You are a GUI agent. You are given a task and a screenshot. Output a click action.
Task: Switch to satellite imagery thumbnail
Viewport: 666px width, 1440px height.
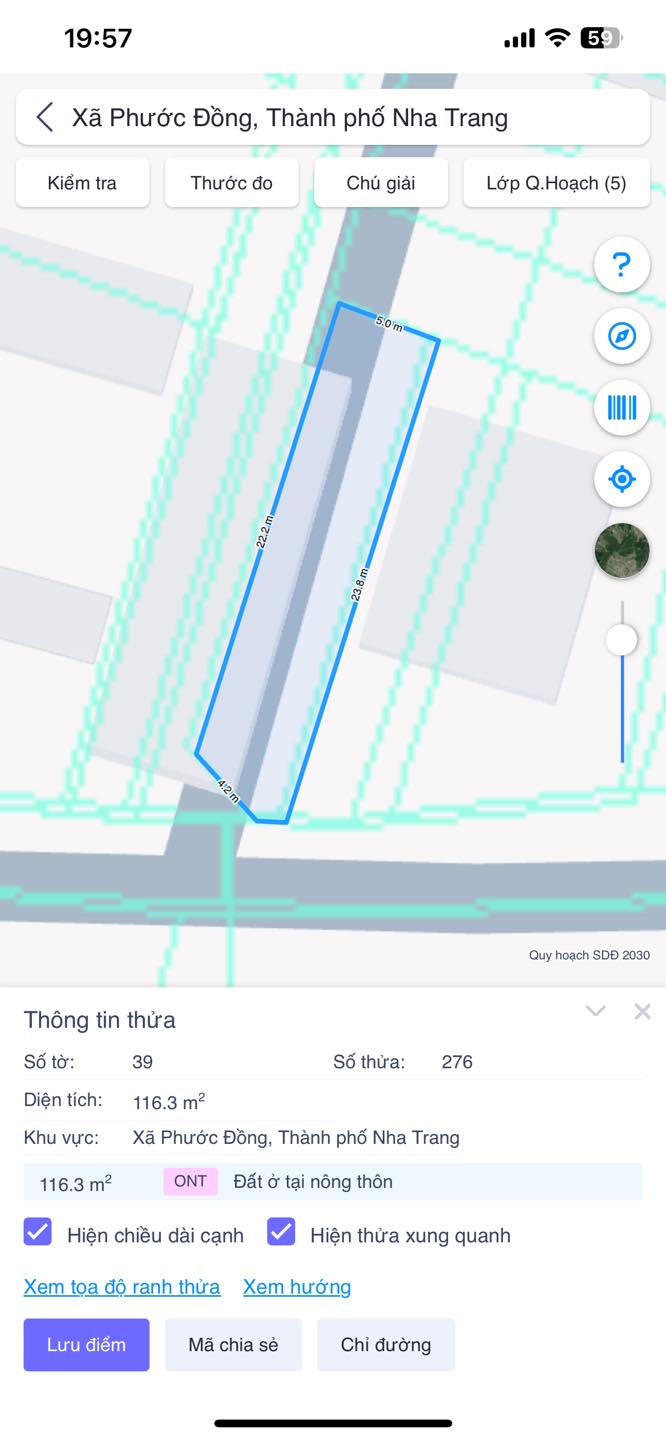pyautogui.click(x=622, y=550)
